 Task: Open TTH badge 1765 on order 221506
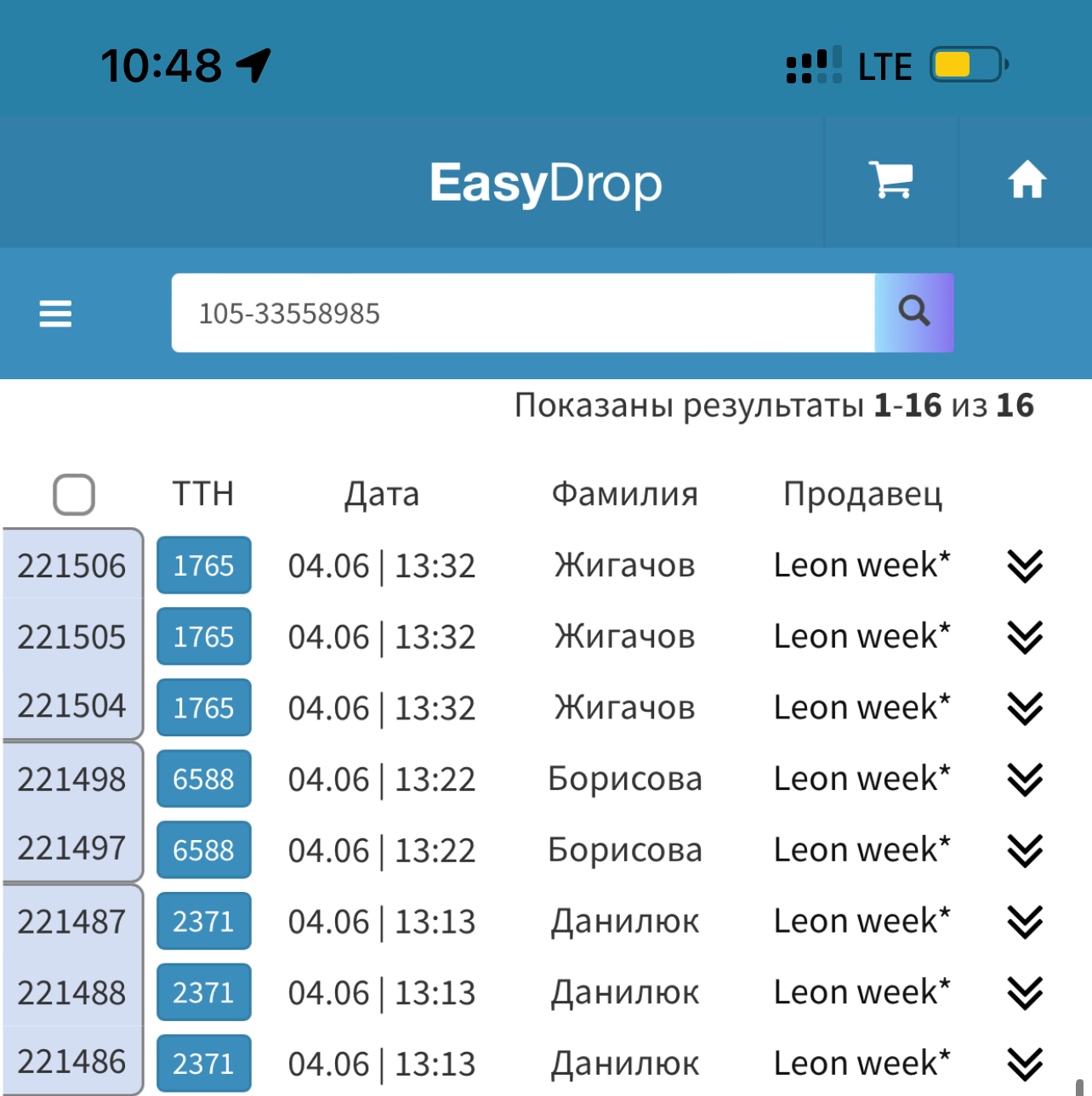204,565
